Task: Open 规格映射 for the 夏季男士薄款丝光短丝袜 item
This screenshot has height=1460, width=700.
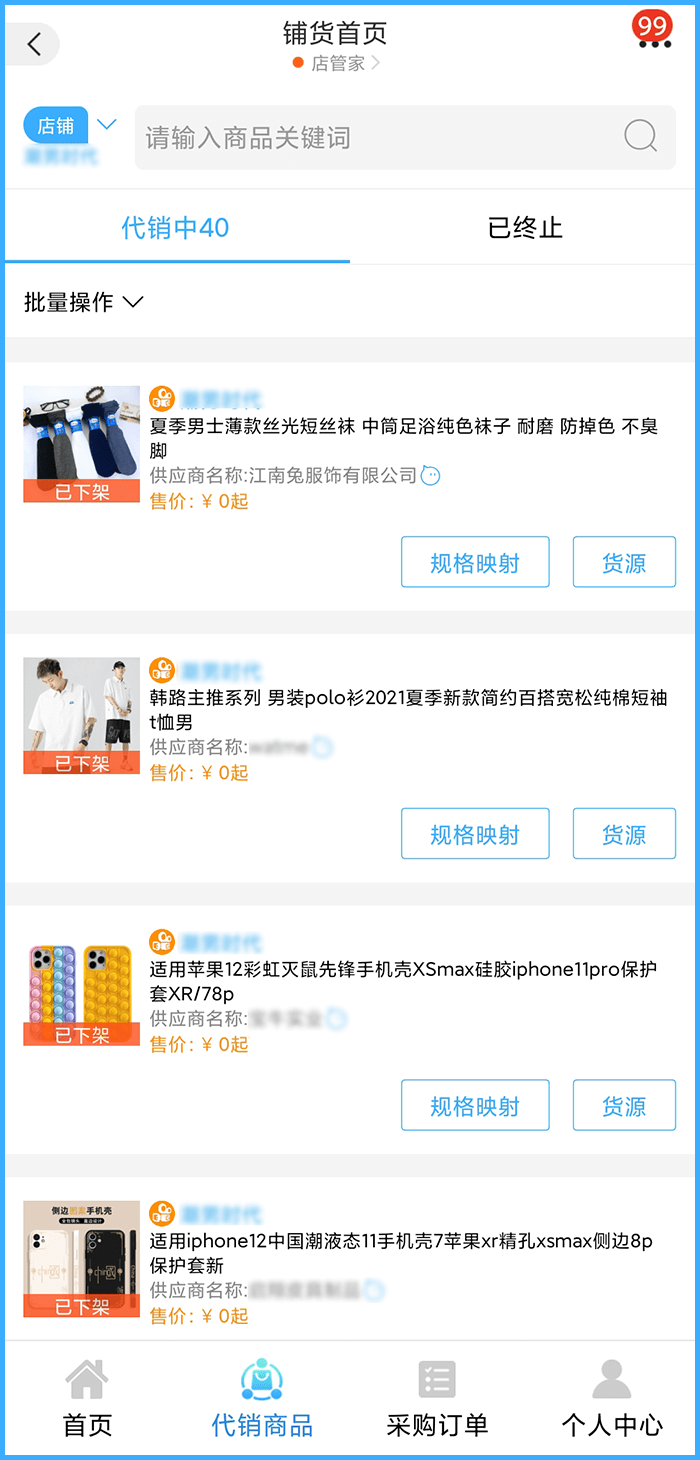Action: pos(475,562)
